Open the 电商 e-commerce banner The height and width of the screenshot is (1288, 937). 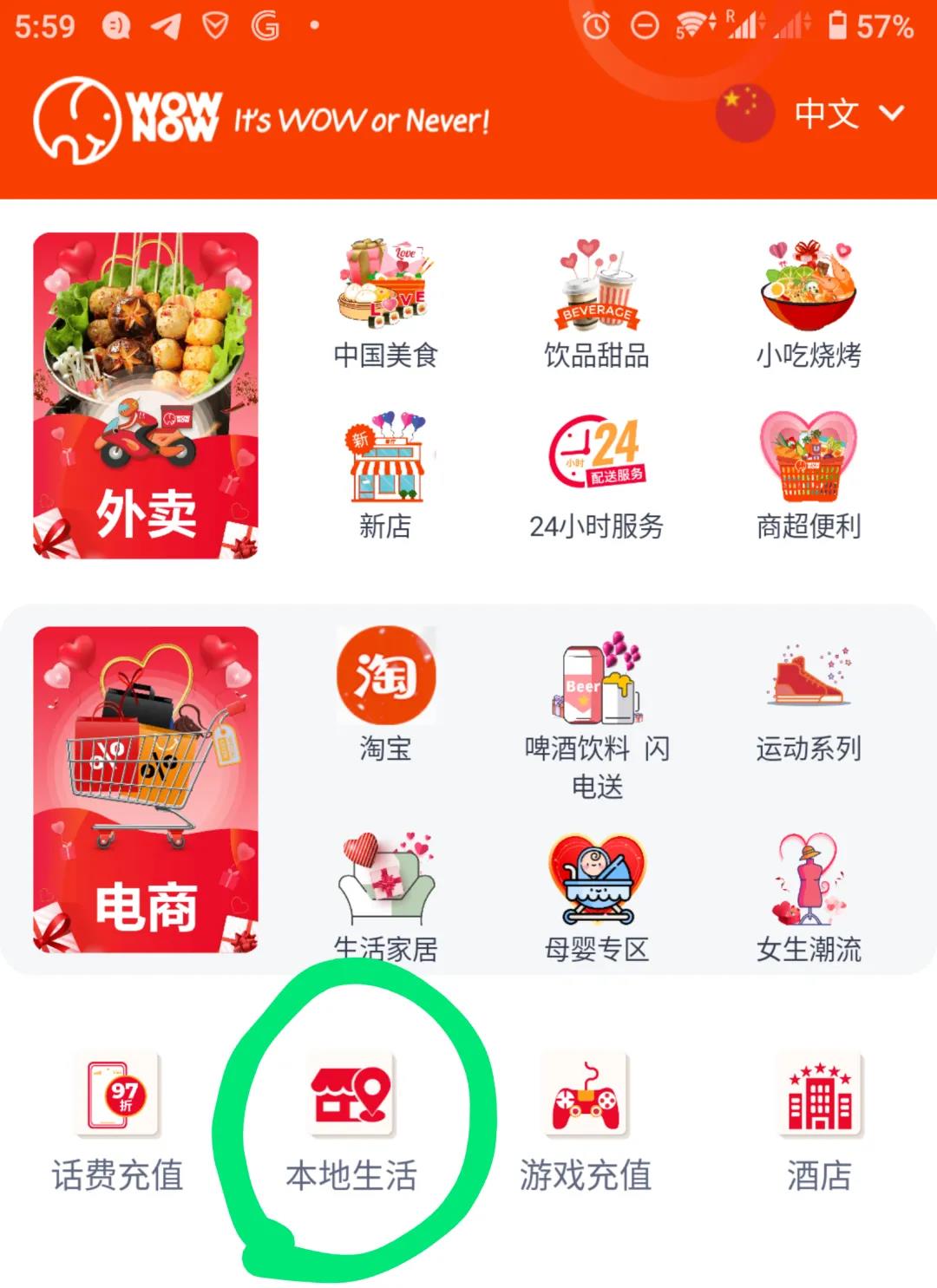pyautogui.click(x=146, y=790)
